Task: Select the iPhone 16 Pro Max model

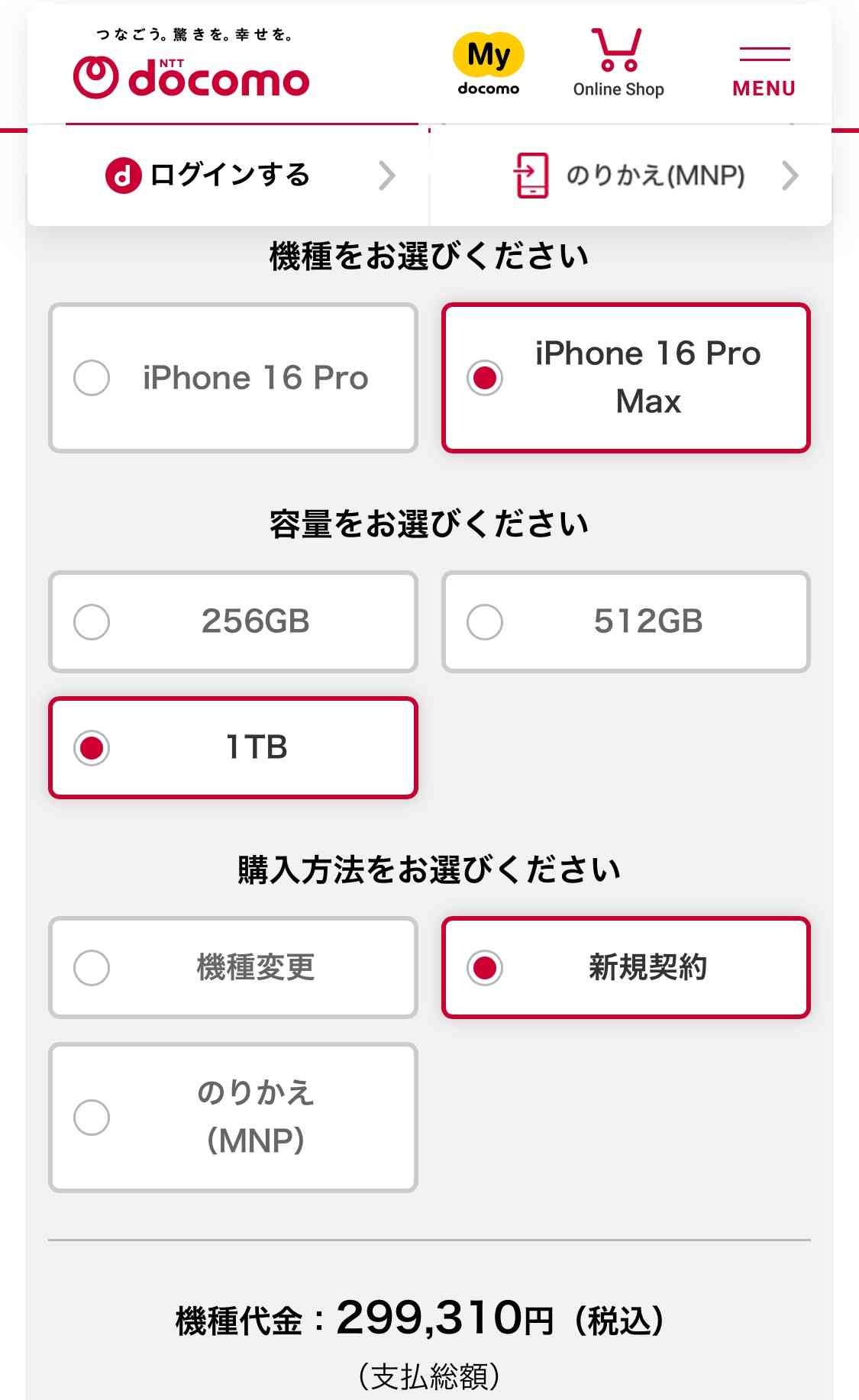Action: [625, 378]
